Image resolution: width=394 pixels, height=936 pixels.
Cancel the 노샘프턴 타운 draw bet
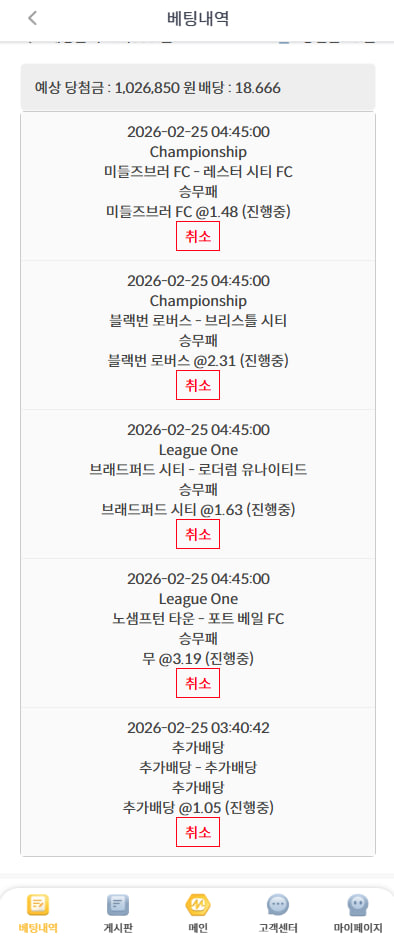(198, 683)
